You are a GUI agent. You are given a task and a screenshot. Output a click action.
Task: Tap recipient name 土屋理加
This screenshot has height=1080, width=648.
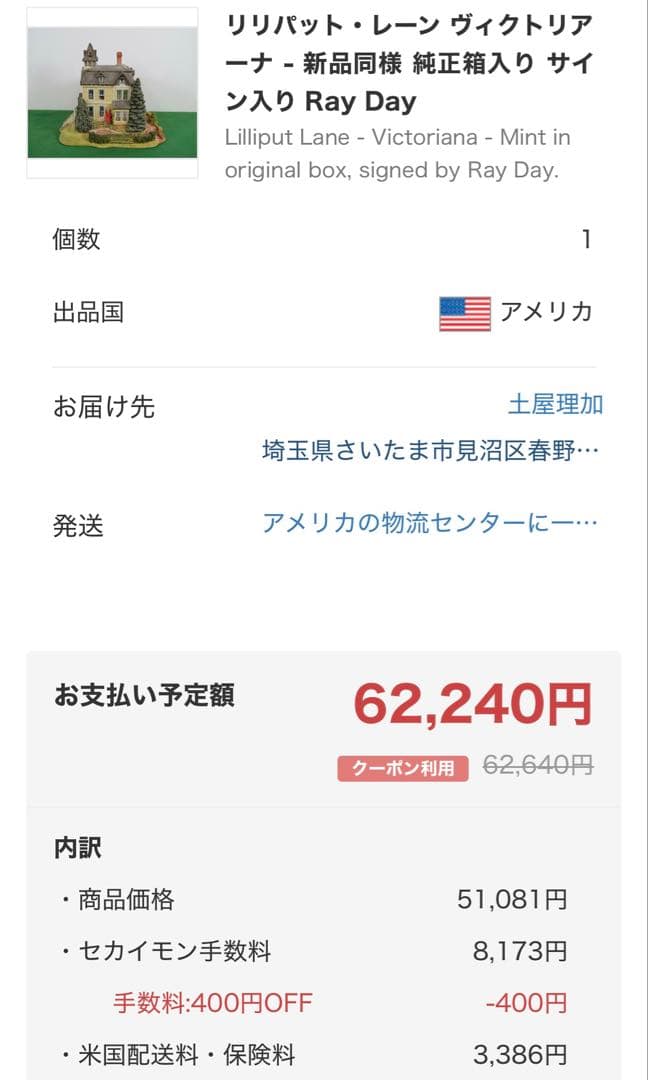point(555,405)
